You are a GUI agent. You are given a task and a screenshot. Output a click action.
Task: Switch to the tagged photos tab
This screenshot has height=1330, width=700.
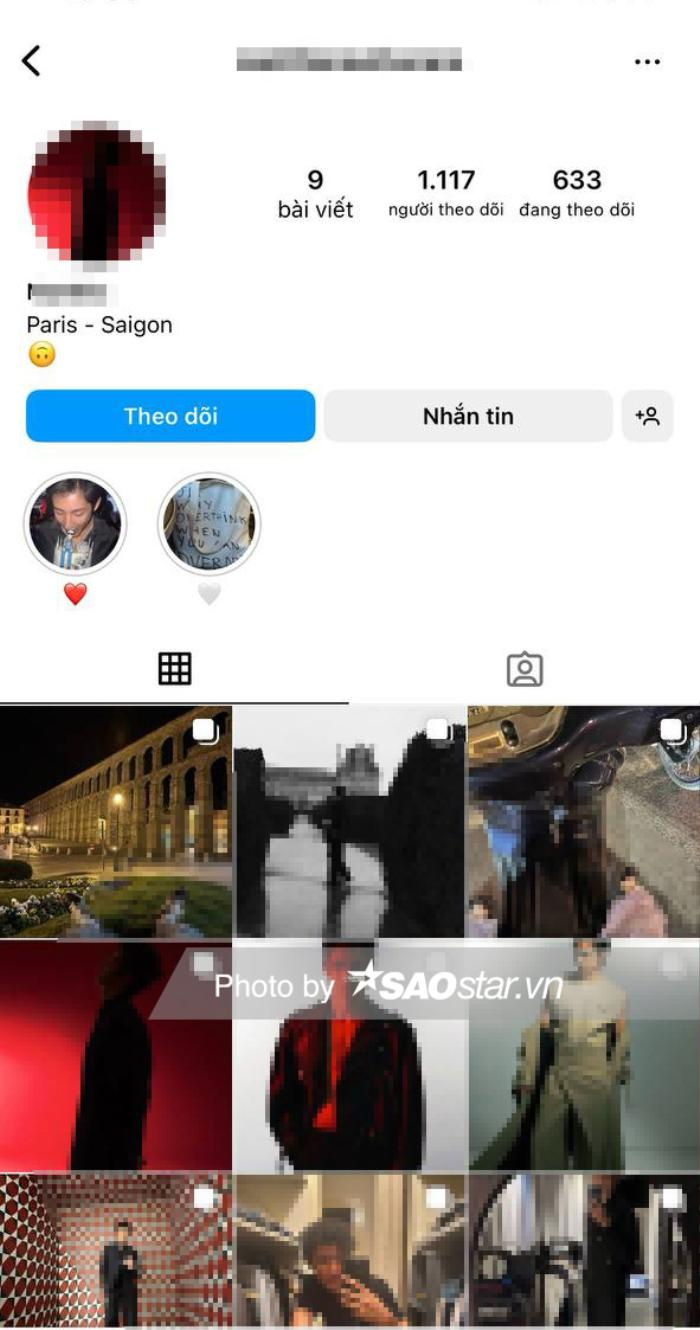pyautogui.click(x=524, y=669)
